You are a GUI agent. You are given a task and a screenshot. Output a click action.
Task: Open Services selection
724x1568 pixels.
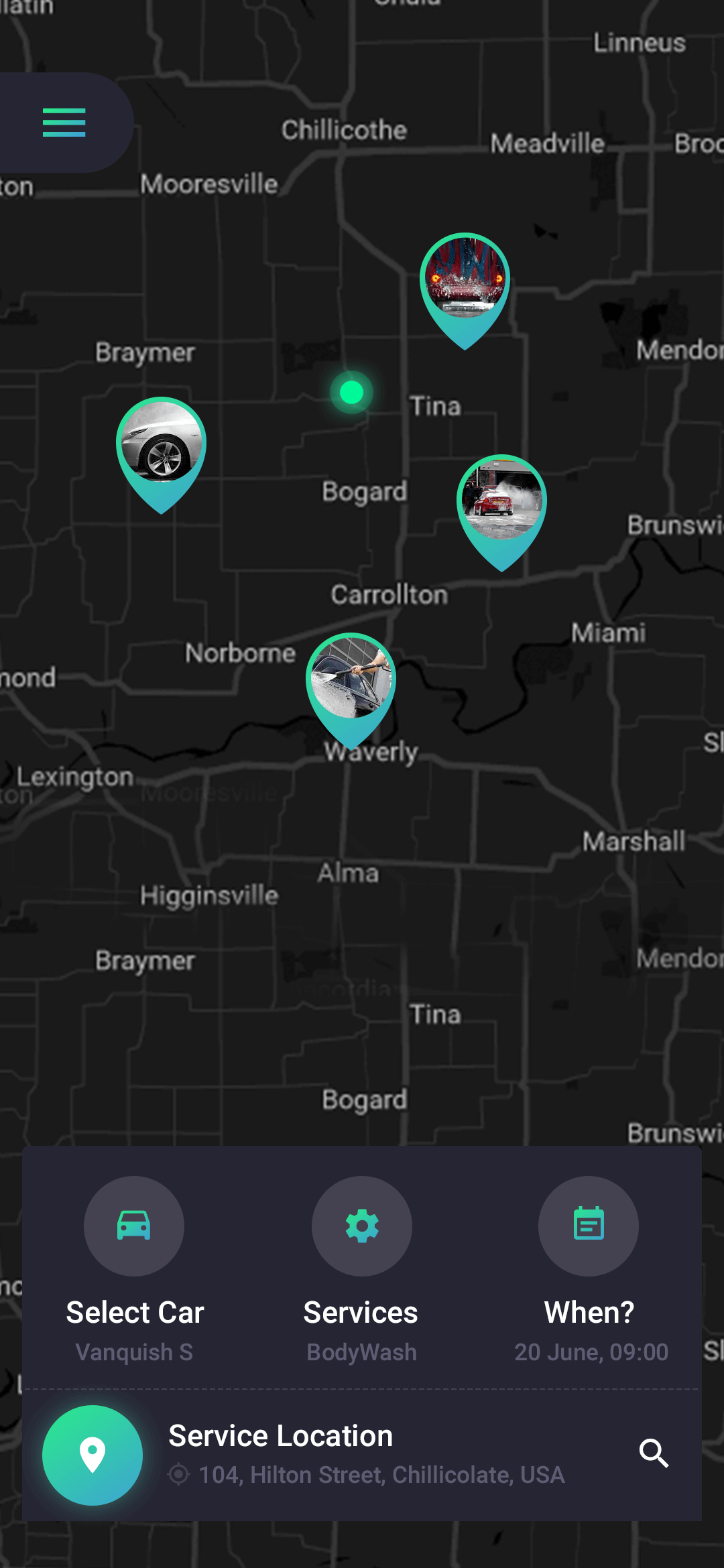tap(362, 1226)
